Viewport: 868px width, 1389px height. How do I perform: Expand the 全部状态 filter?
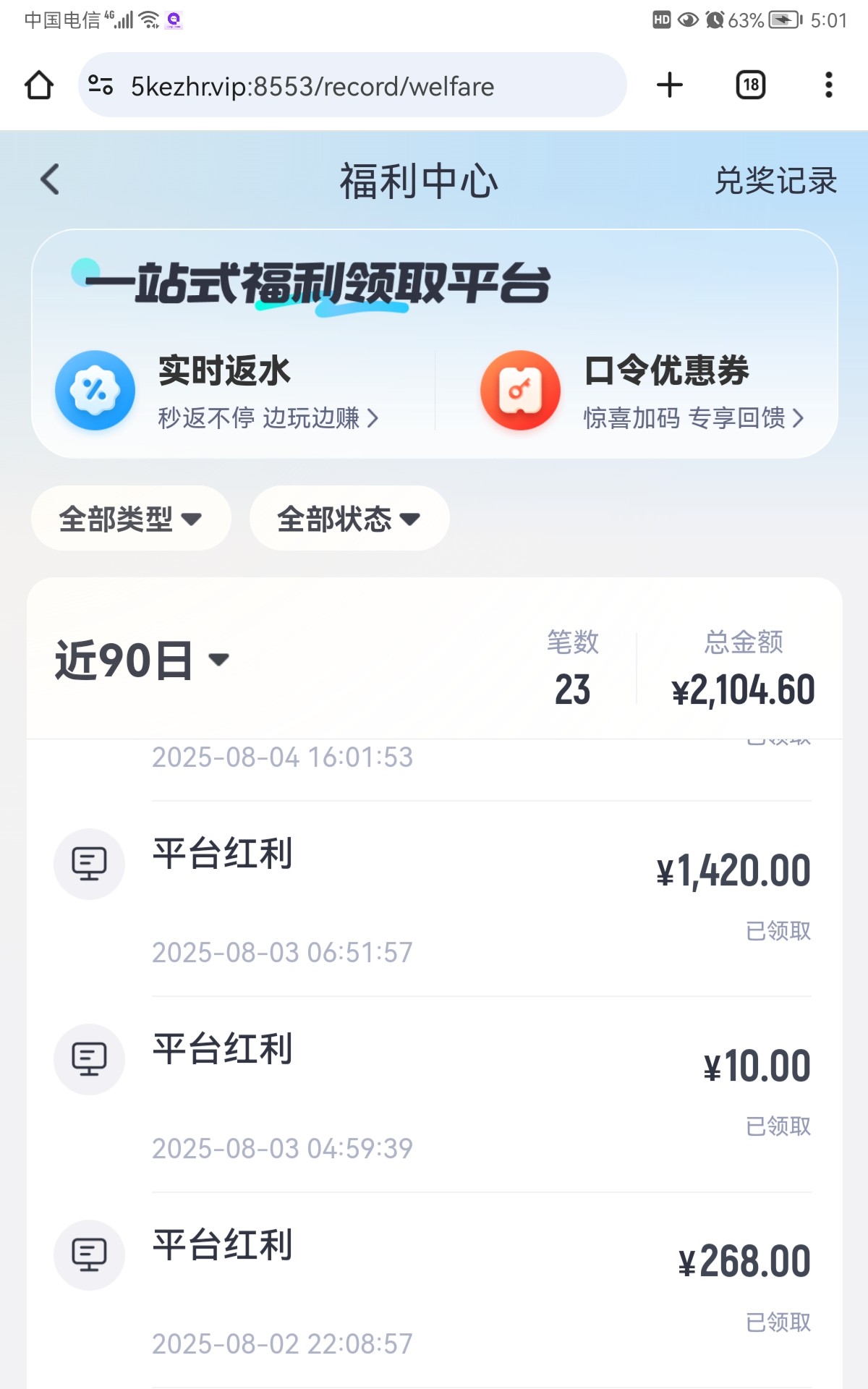tap(349, 519)
